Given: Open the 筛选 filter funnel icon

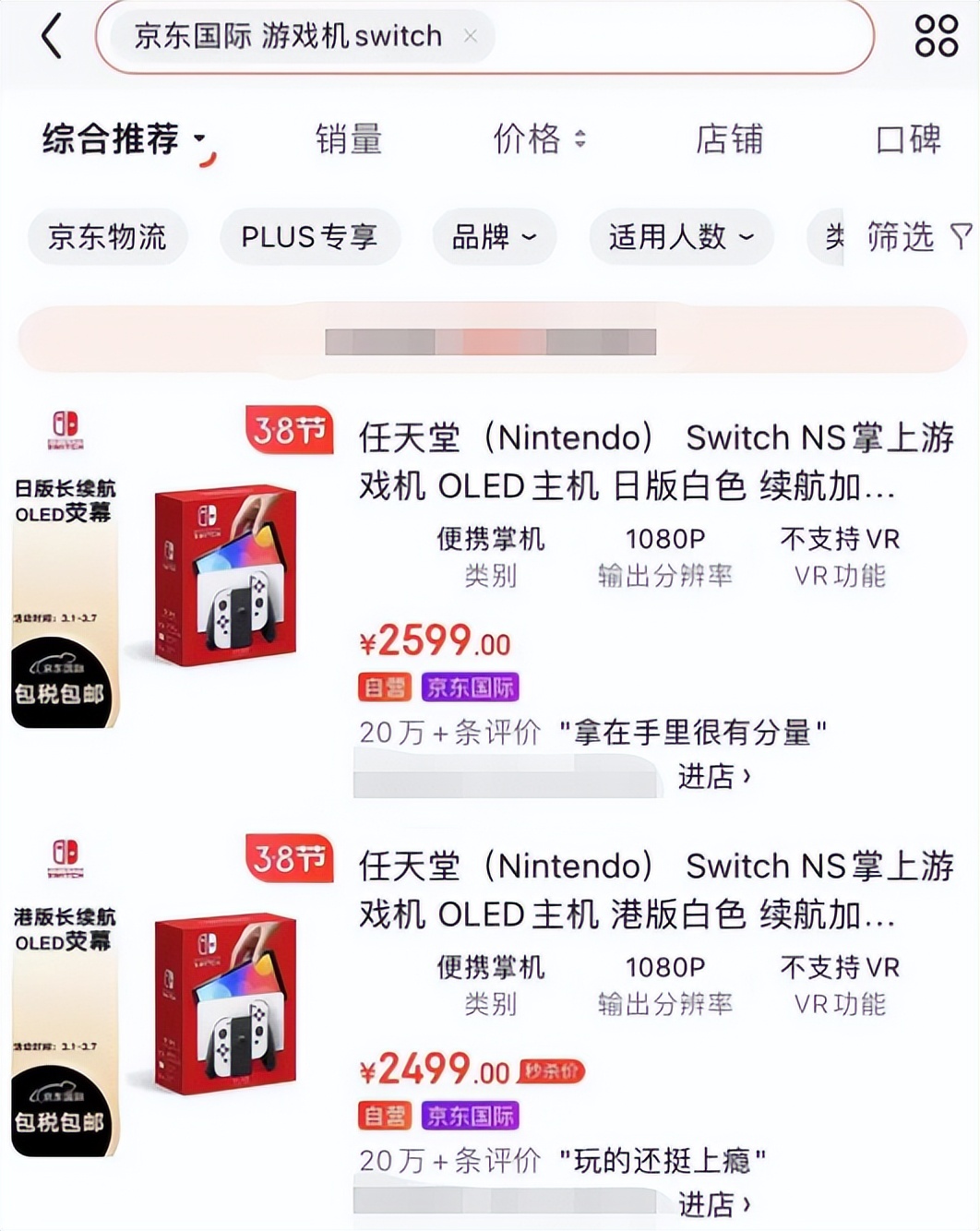Looking at the screenshot, I should (x=960, y=238).
